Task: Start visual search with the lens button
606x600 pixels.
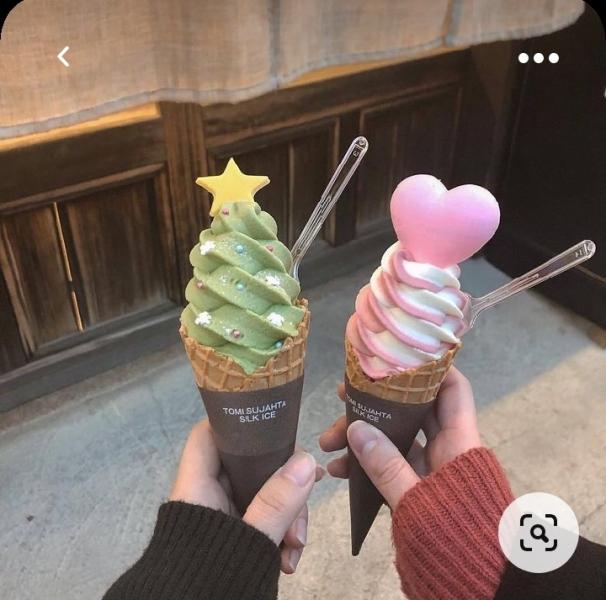Action: [538, 532]
